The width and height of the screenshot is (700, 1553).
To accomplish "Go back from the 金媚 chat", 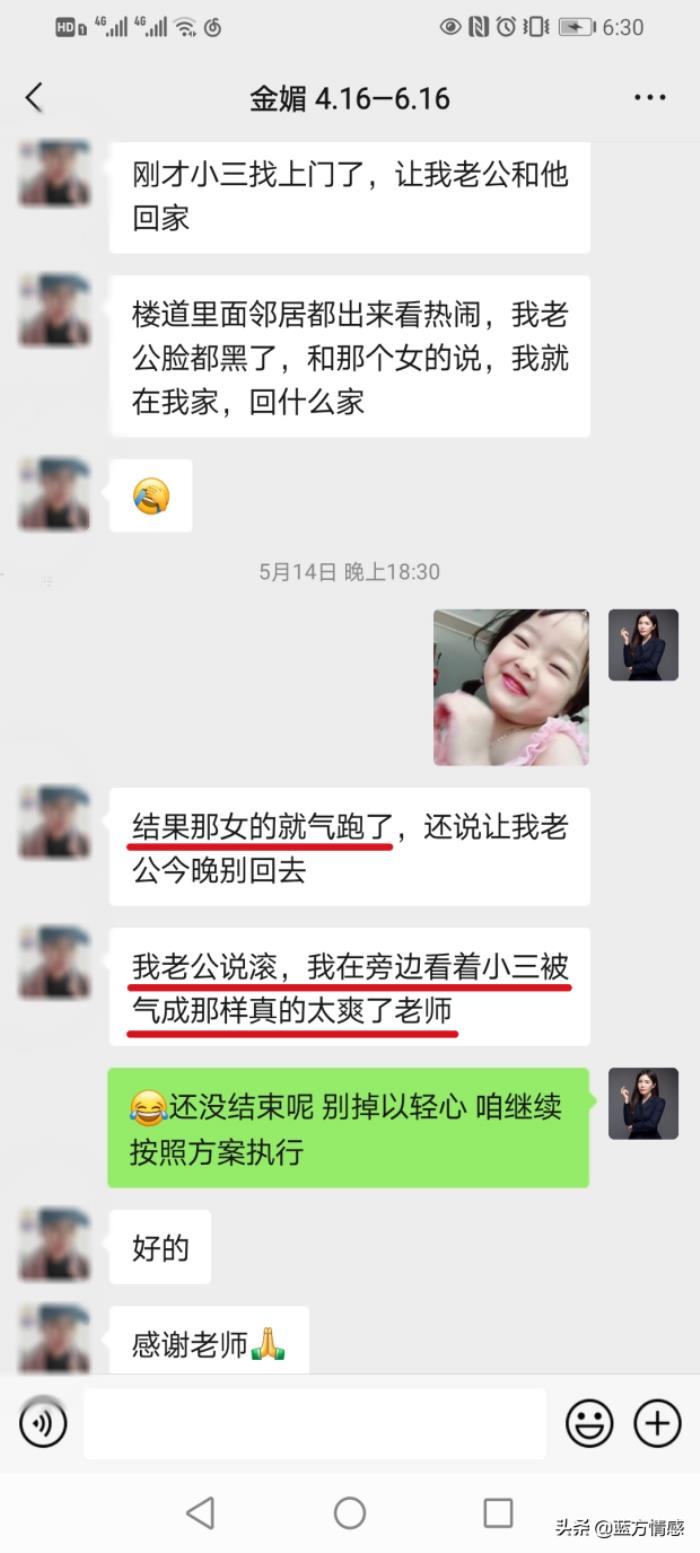I will pyautogui.click(x=34, y=98).
